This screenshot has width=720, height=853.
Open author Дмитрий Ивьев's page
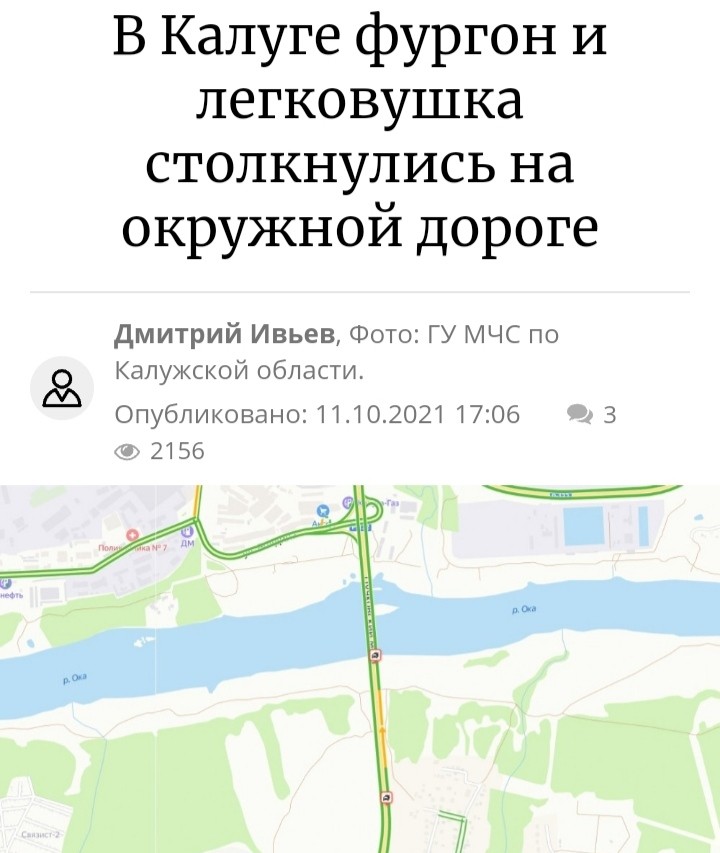(226, 333)
